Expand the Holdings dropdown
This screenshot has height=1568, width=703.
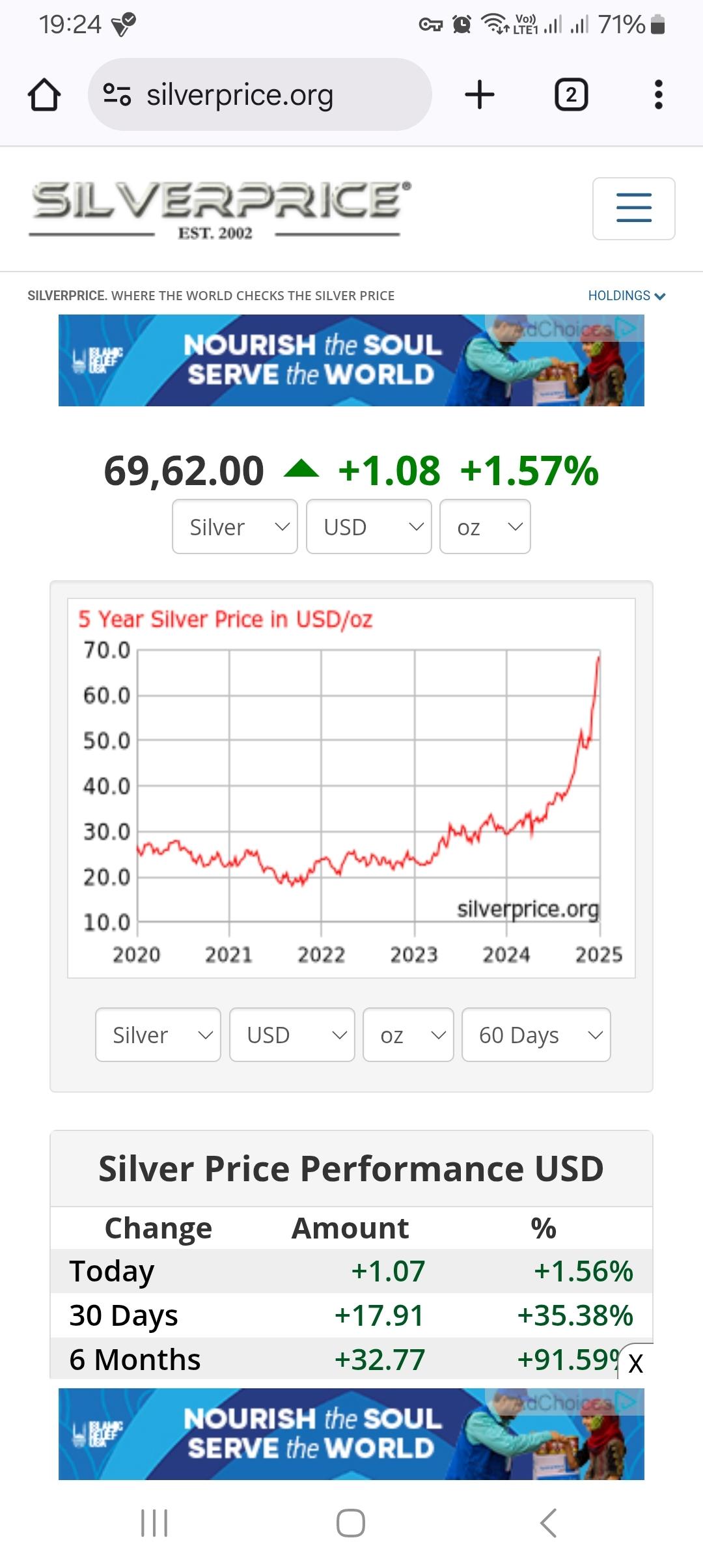tap(626, 296)
